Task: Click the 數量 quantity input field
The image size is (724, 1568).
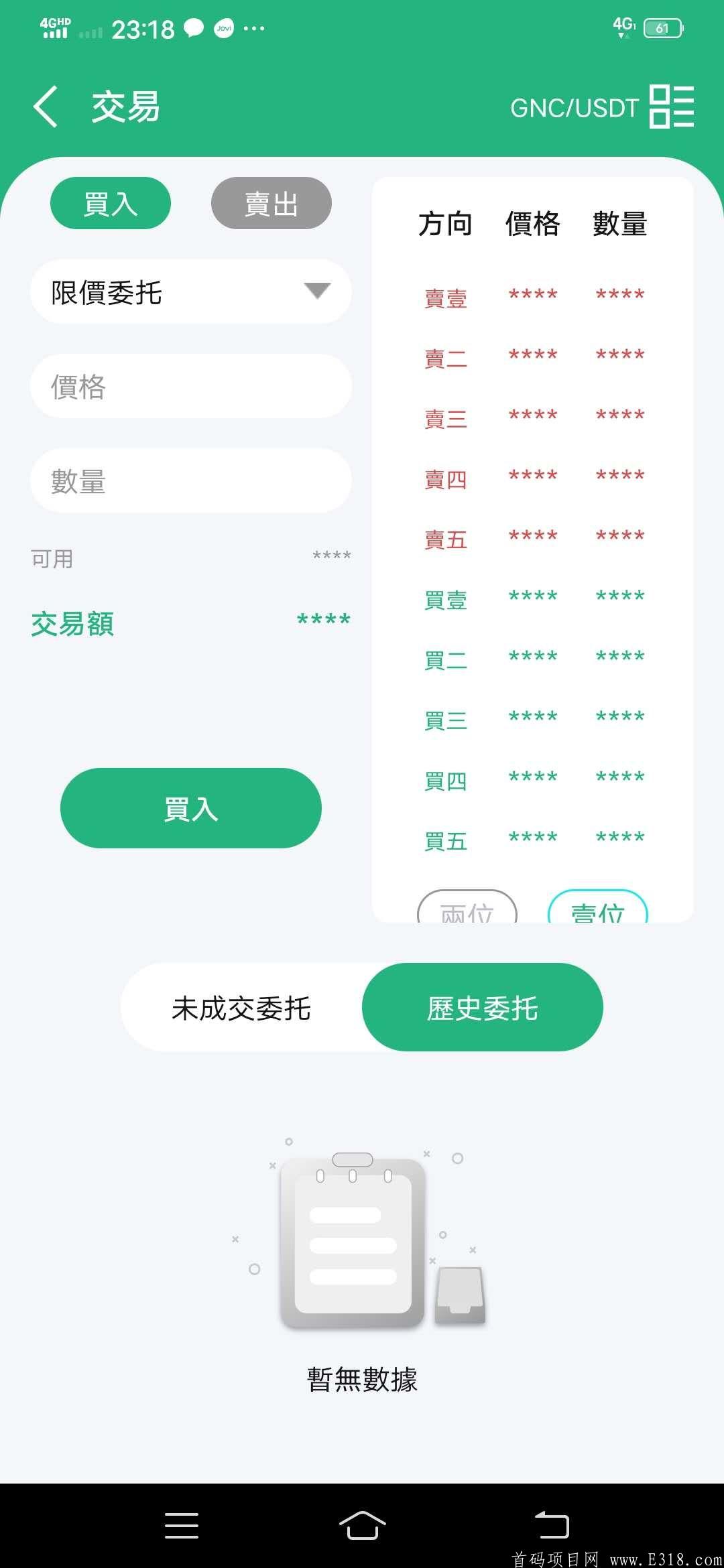Action: coord(191,480)
